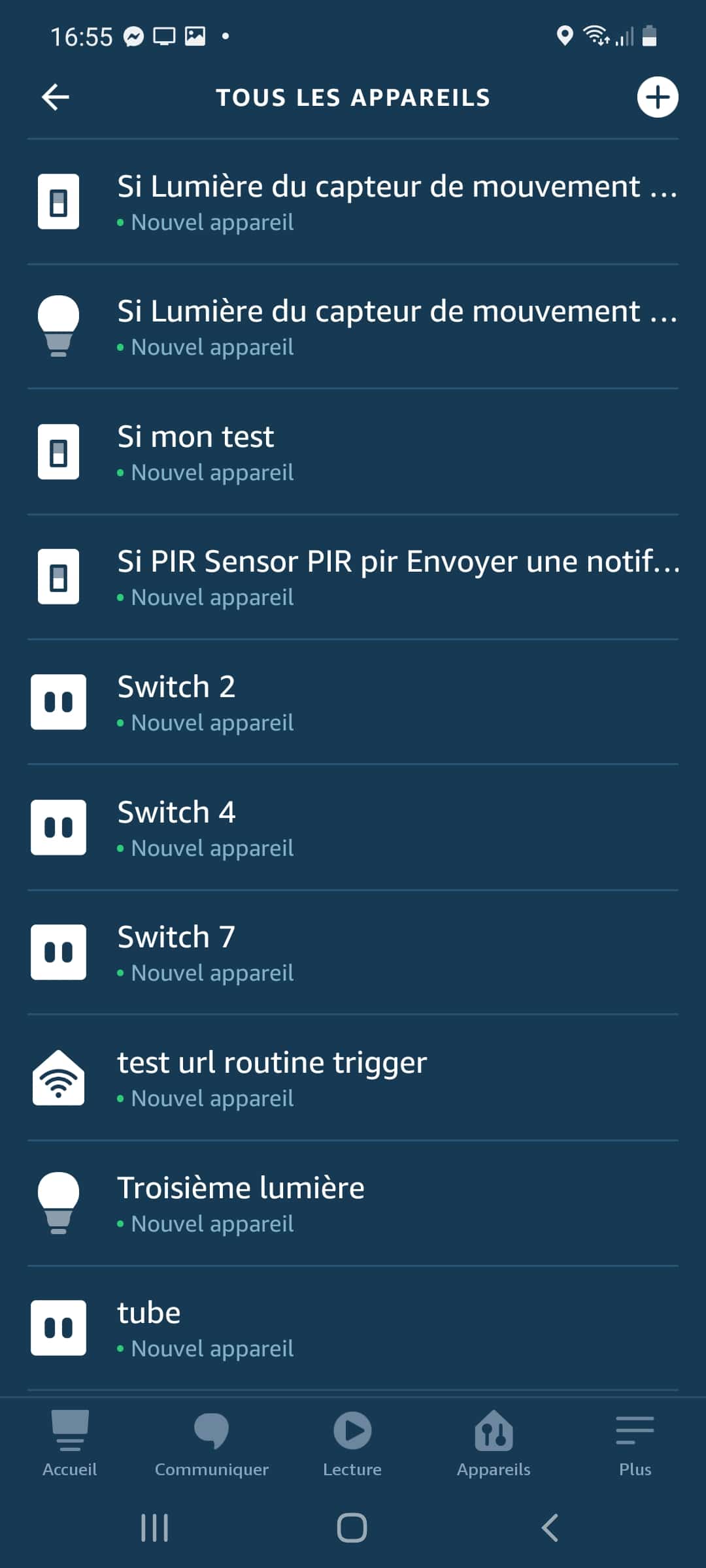Open the Troisième lumière light
The image size is (706, 1568).
(353, 1203)
